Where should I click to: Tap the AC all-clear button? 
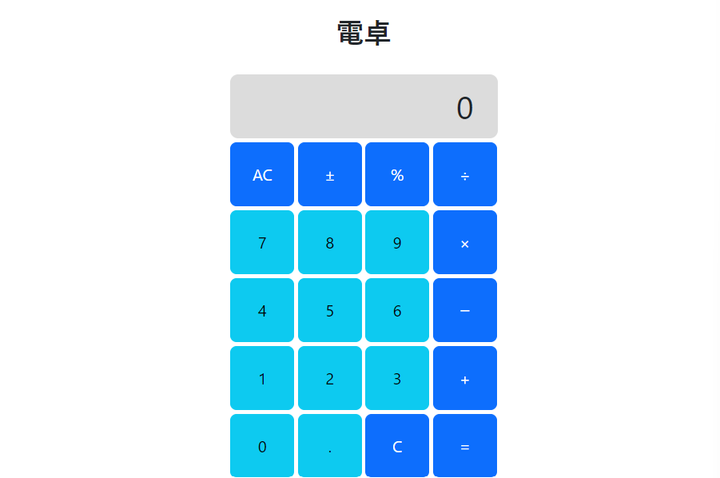tap(262, 174)
